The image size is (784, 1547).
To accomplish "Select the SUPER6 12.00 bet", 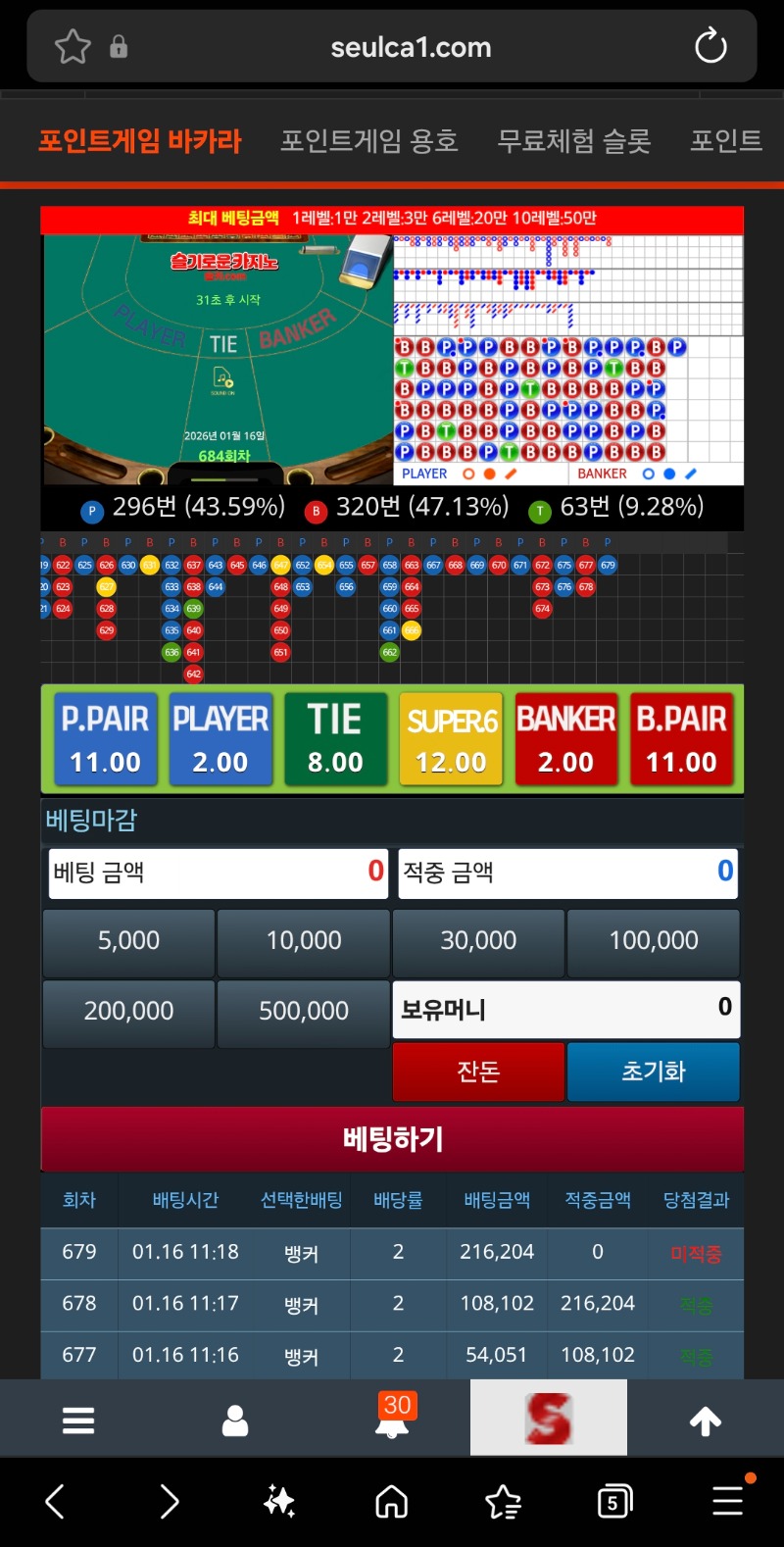I will 451,739.
